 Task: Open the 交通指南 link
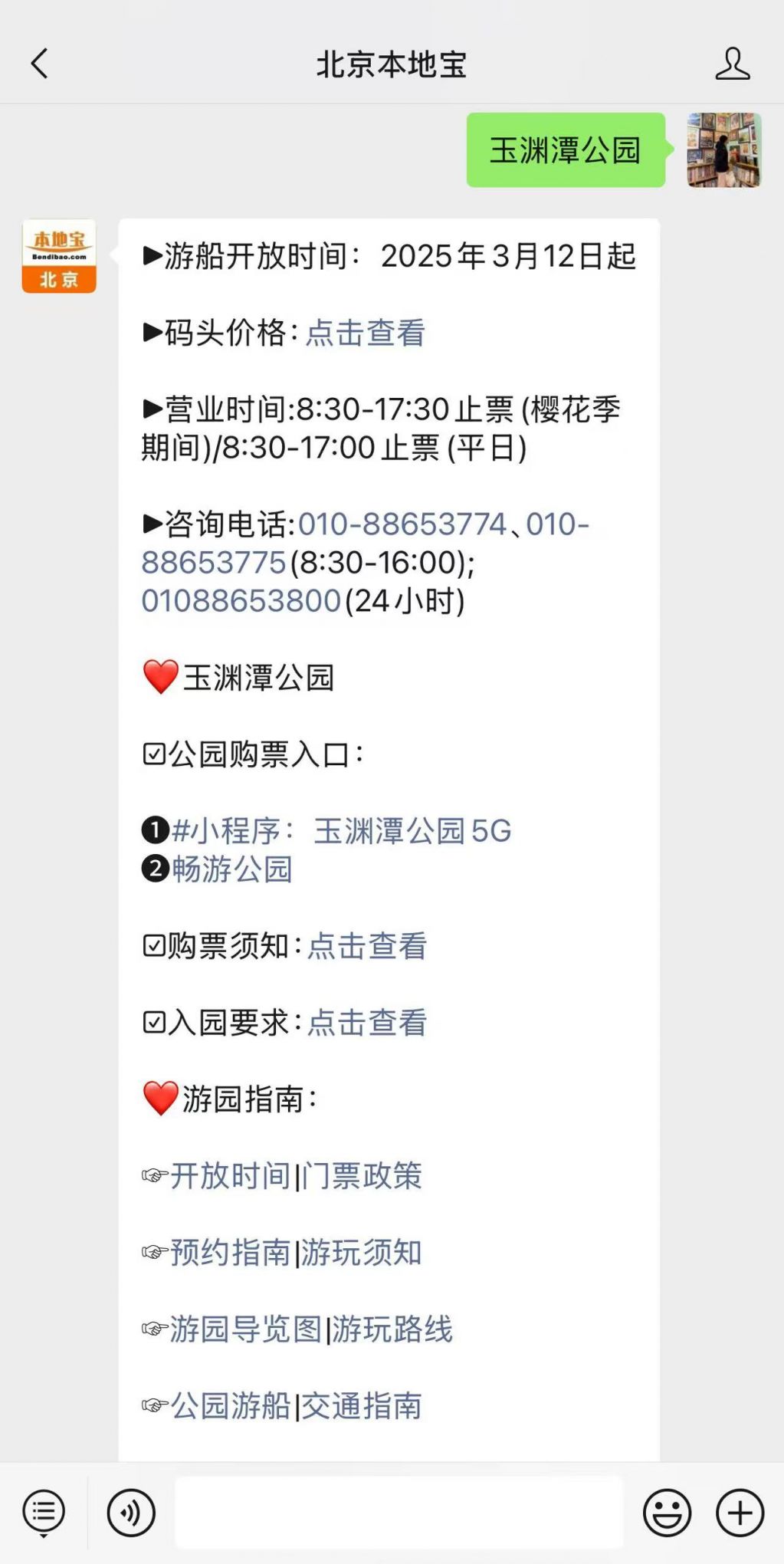(362, 1406)
